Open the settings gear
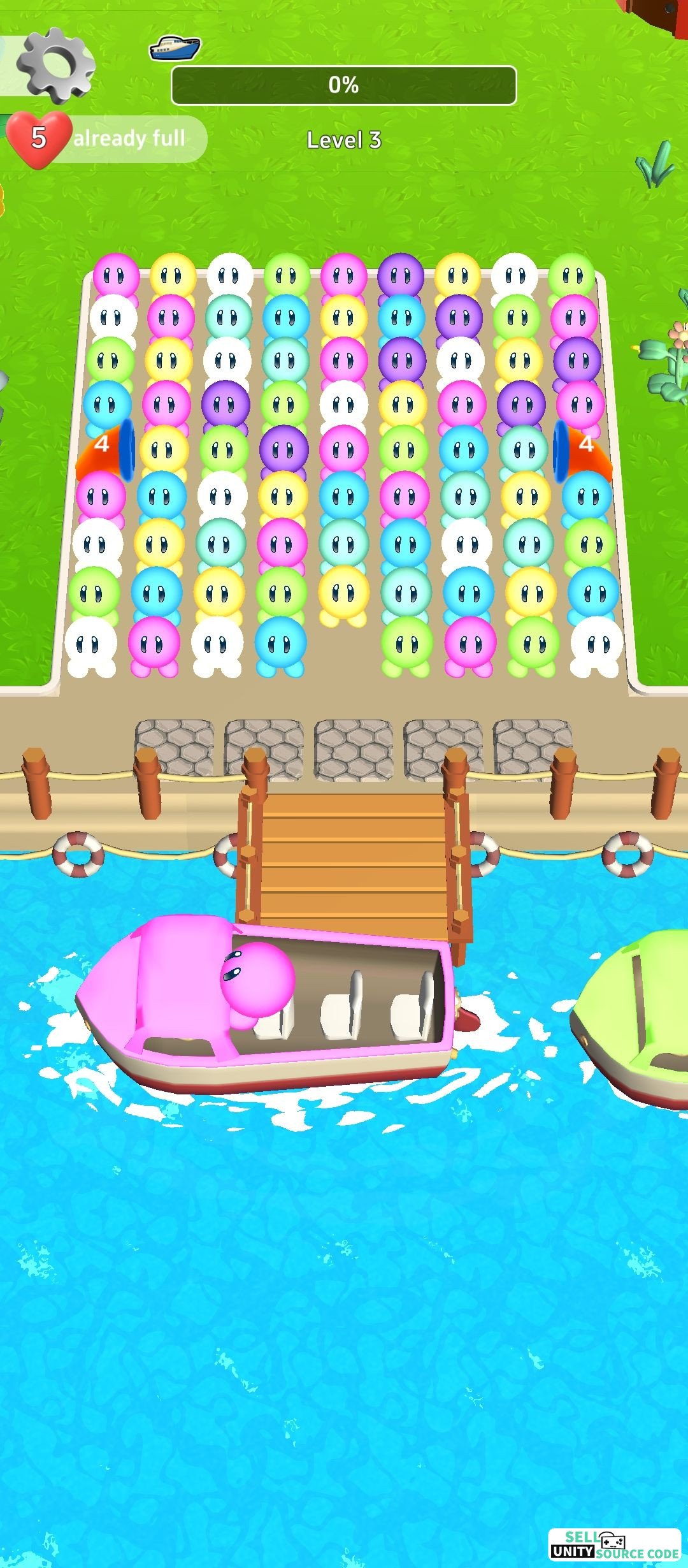Viewport: 688px width, 1568px height. pos(56,64)
